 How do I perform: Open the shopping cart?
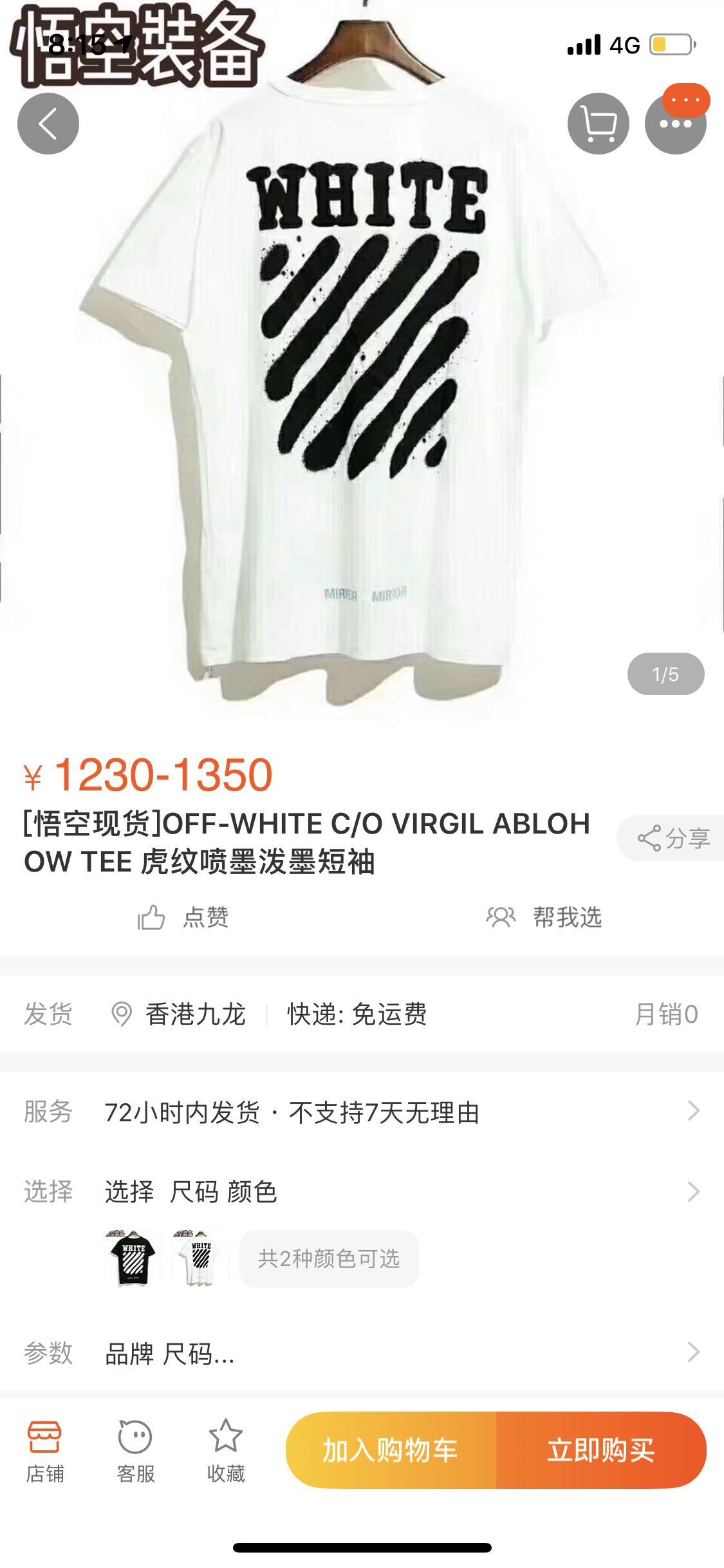pyautogui.click(x=598, y=124)
